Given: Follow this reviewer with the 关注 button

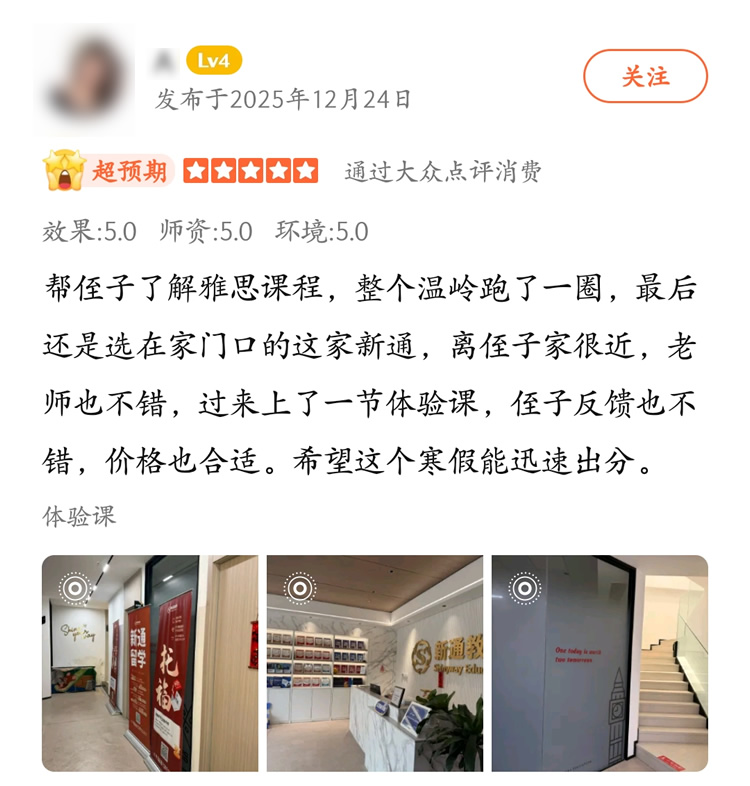Looking at the screenshot, I should pos(645,77).
